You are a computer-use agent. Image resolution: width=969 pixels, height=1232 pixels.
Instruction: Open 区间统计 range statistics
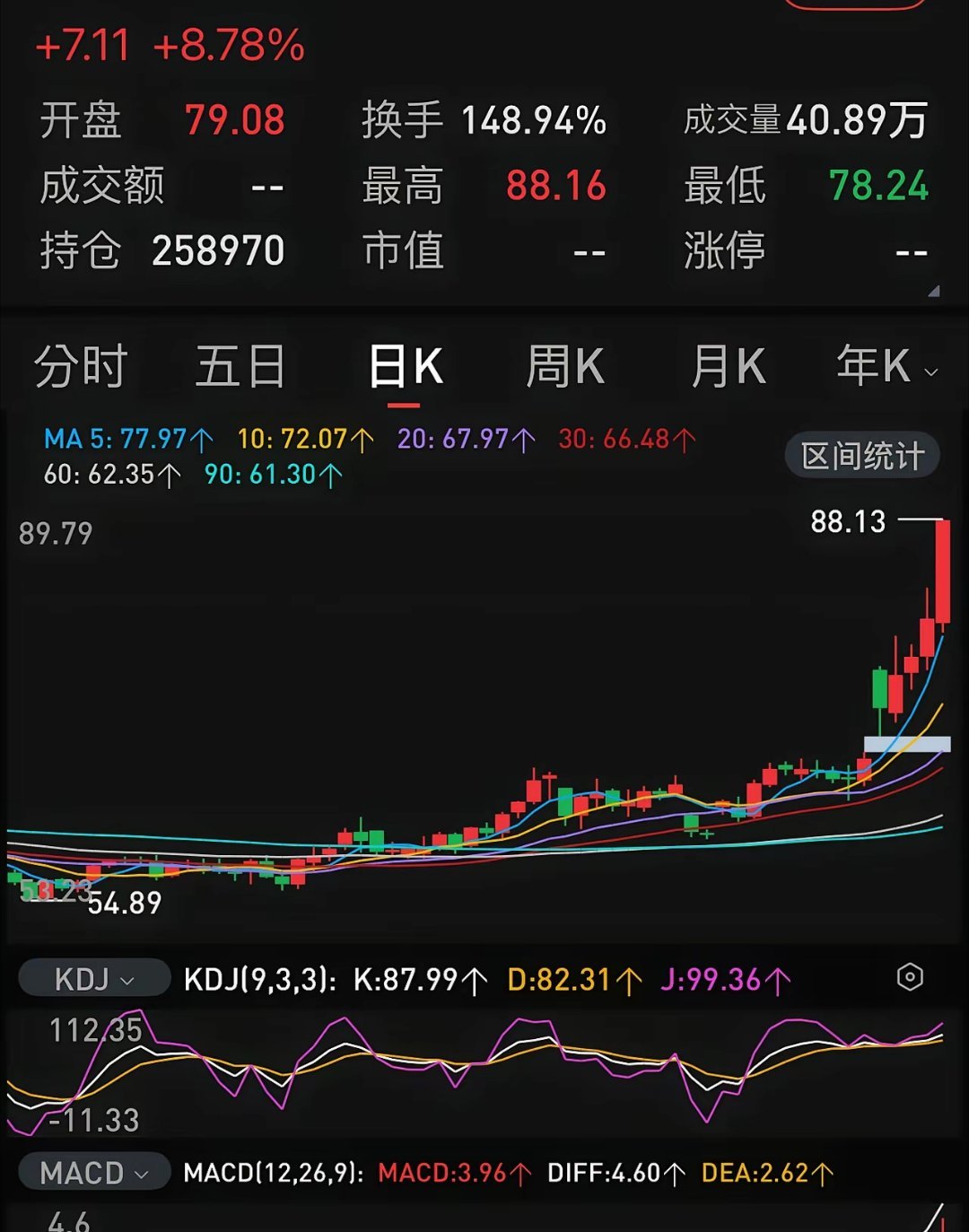pos(862,456)
